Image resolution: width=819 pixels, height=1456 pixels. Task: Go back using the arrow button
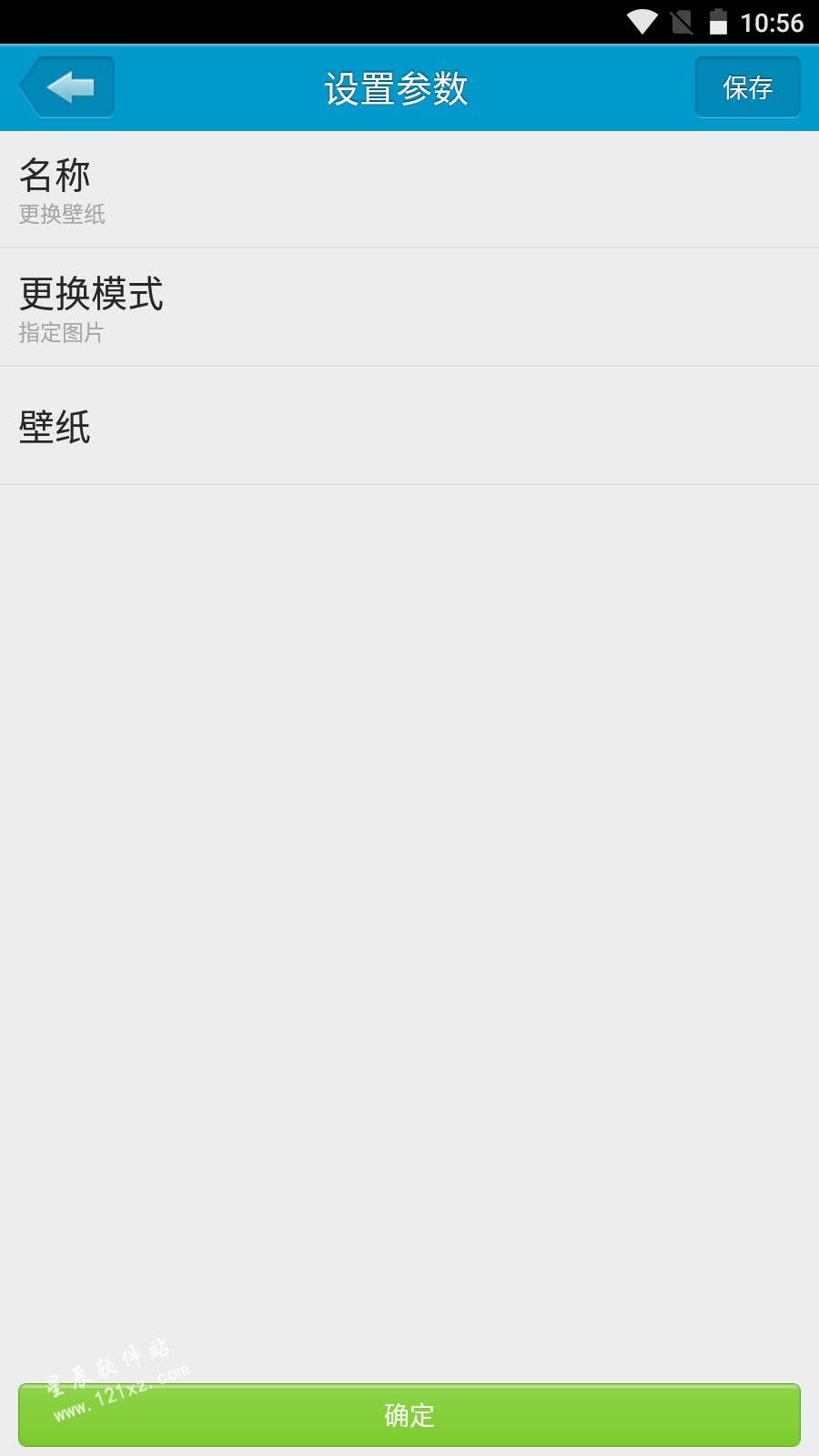[67, 87]
